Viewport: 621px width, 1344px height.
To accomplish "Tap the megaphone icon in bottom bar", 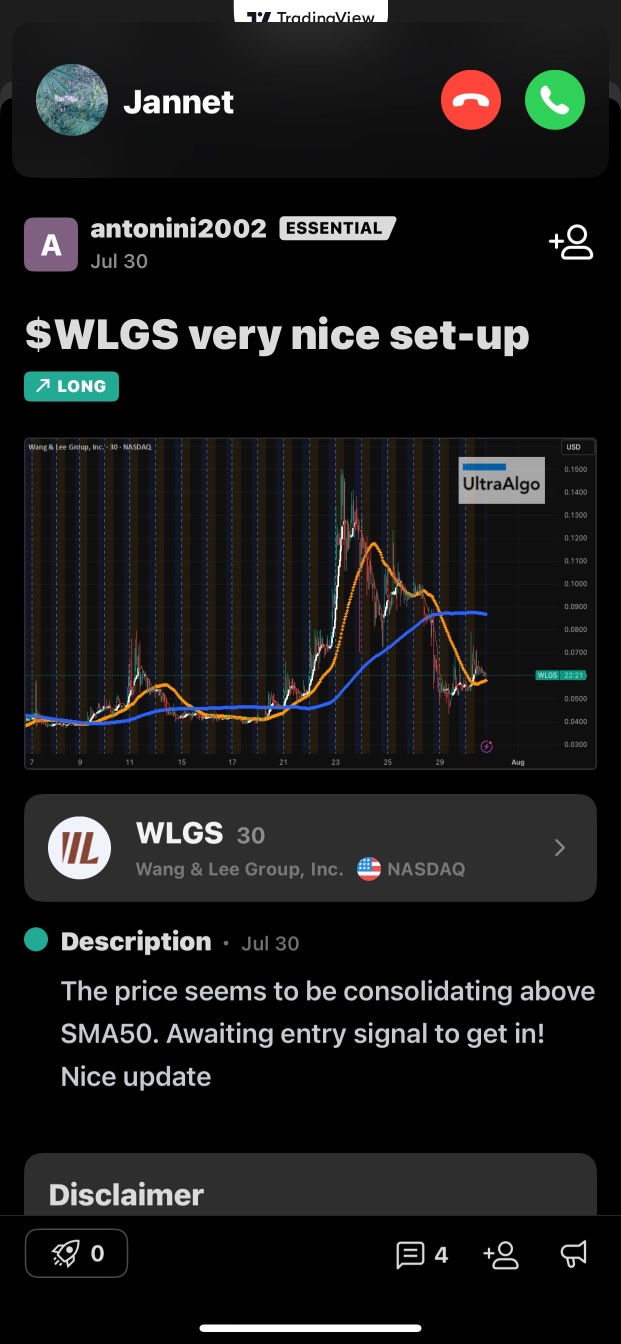I will pos(573,1254).
